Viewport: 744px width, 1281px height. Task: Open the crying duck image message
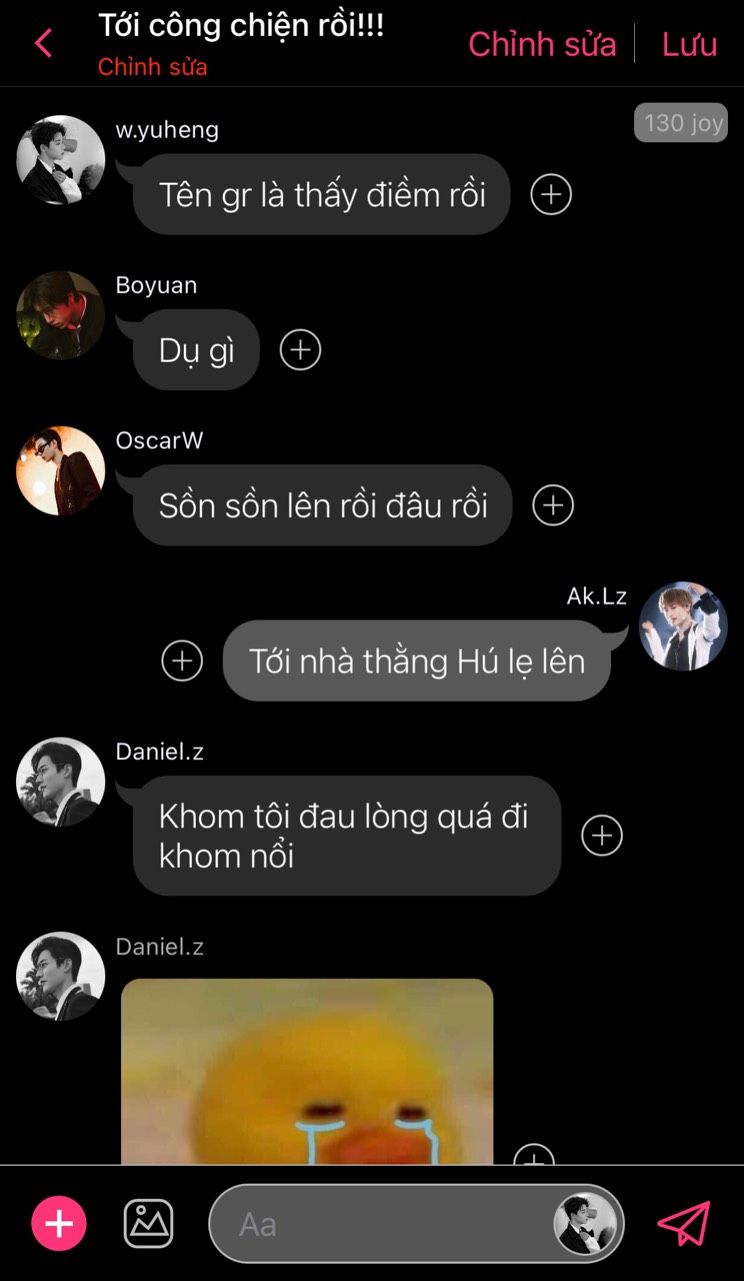(307, 1070)
